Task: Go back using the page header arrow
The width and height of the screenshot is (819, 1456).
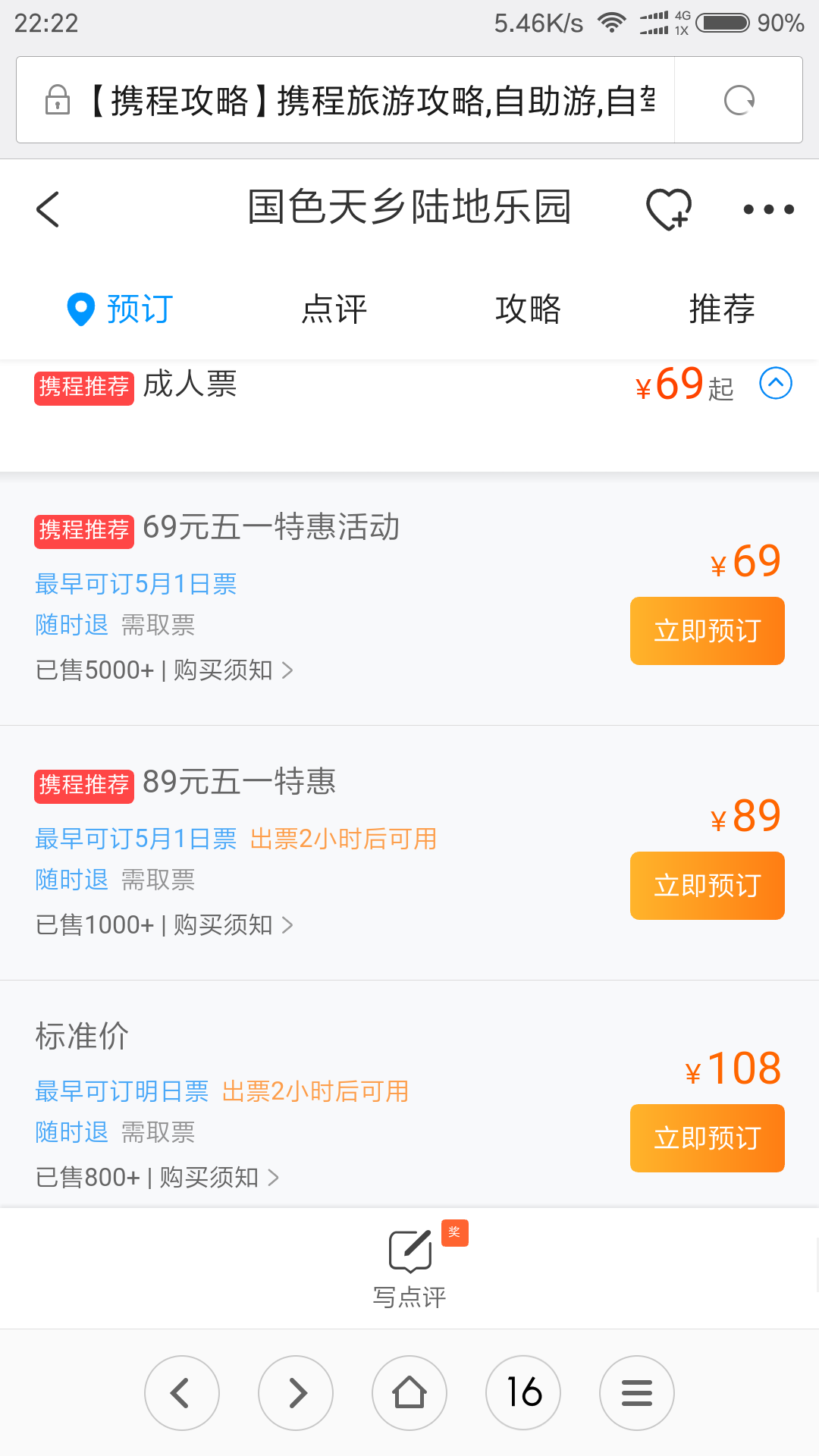Action: pyautogui.click(x=48, y=209)
